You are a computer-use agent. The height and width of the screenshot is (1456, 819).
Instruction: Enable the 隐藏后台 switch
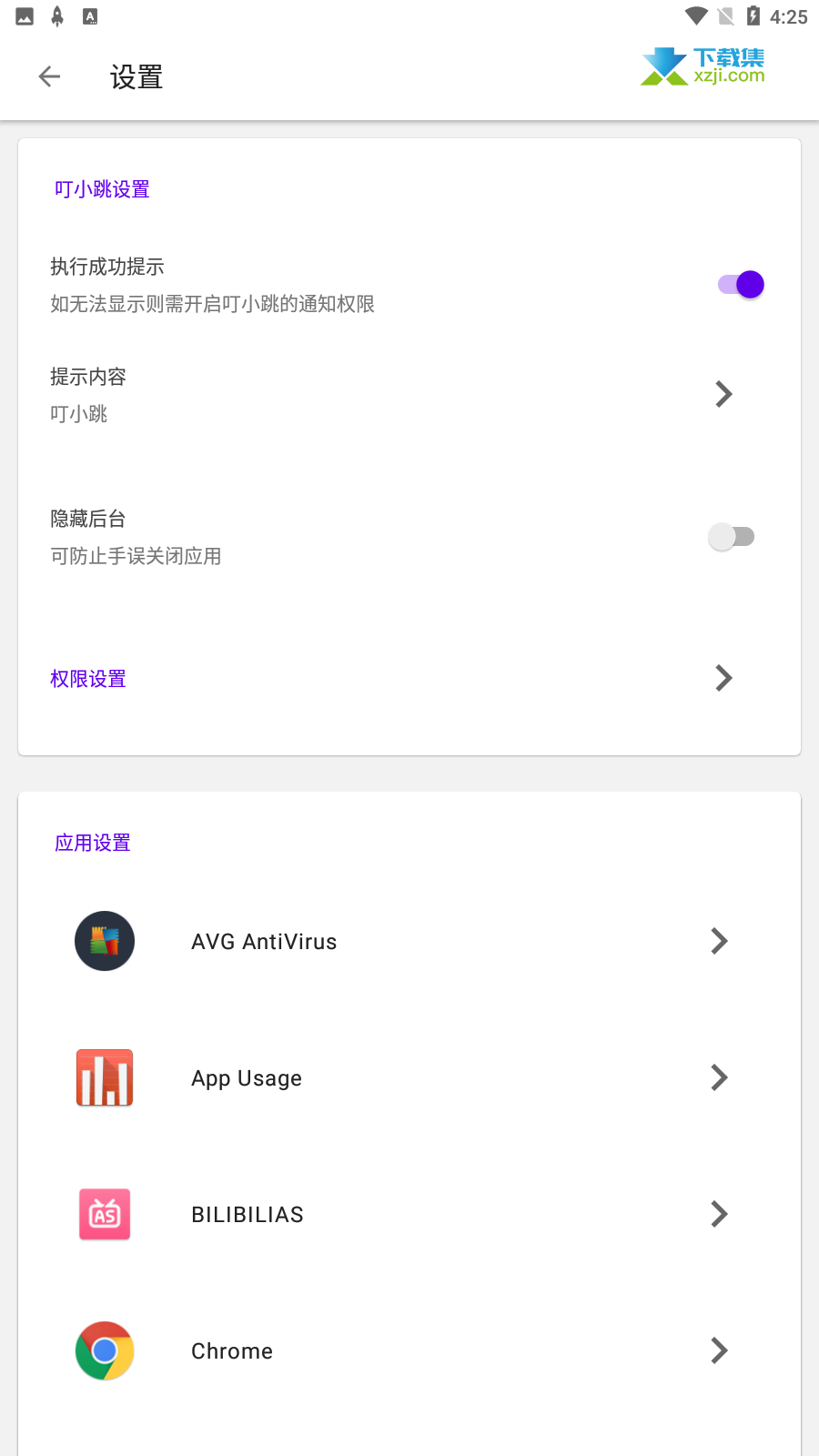pos(732,537)
